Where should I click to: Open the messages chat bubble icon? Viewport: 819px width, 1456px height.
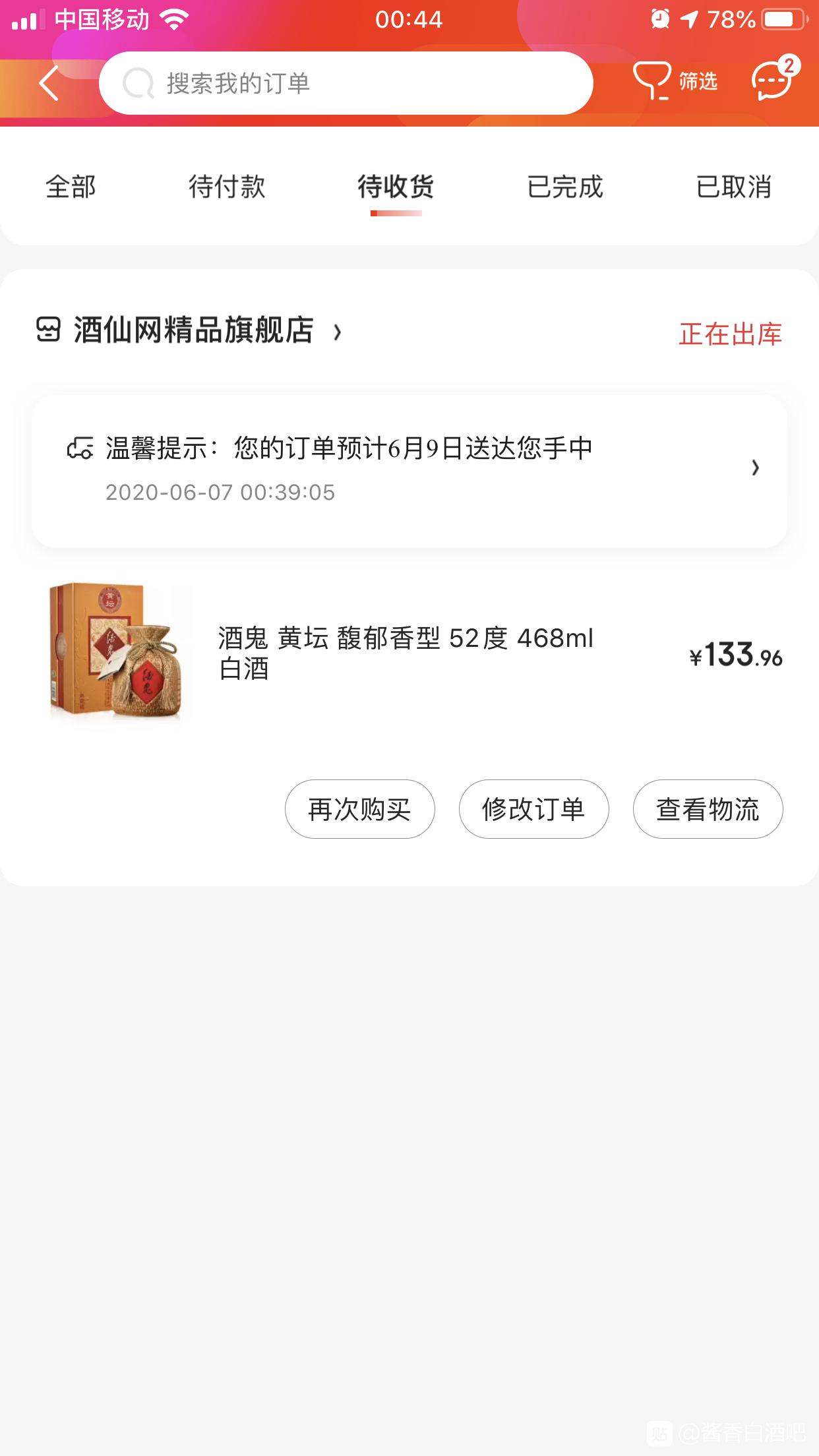[774, 79]
